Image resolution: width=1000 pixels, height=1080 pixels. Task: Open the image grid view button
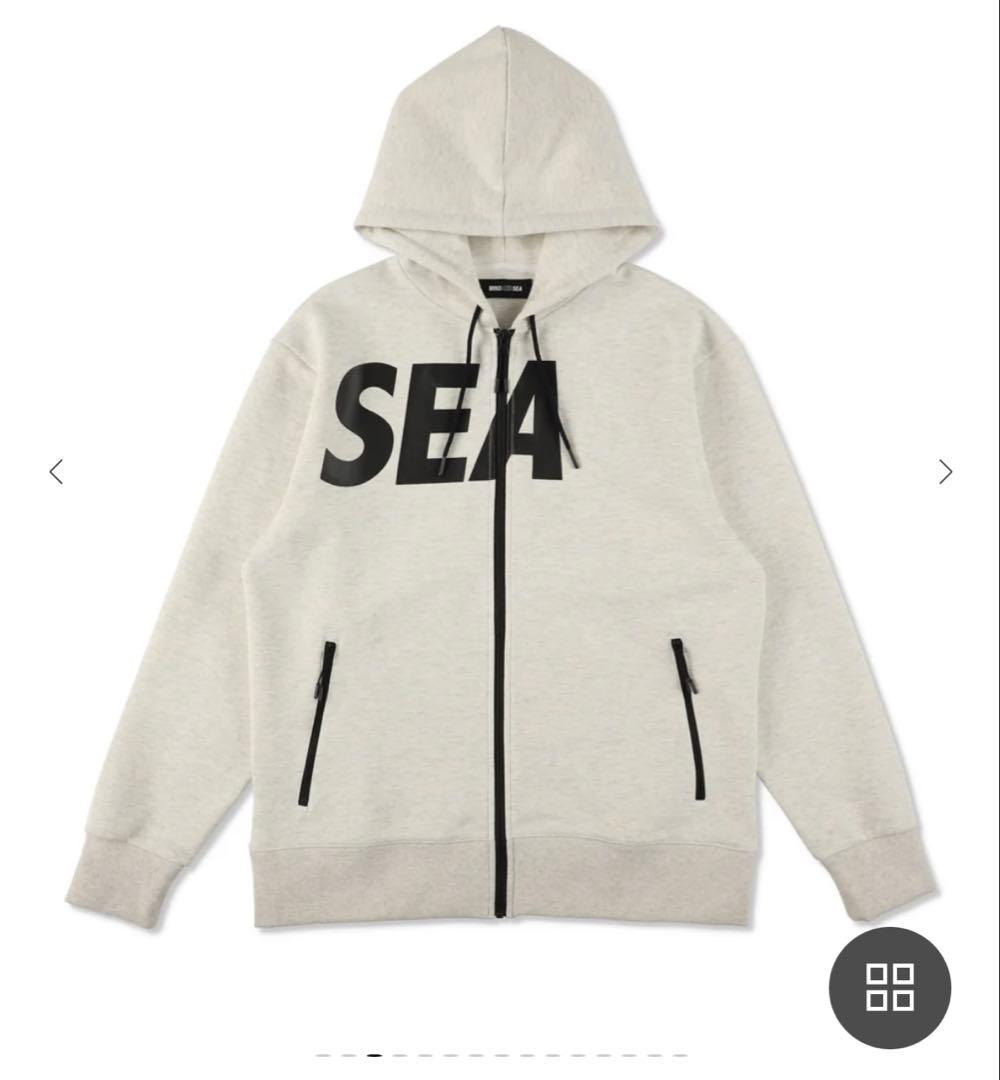pyautogui.click(x=889, y=986)
